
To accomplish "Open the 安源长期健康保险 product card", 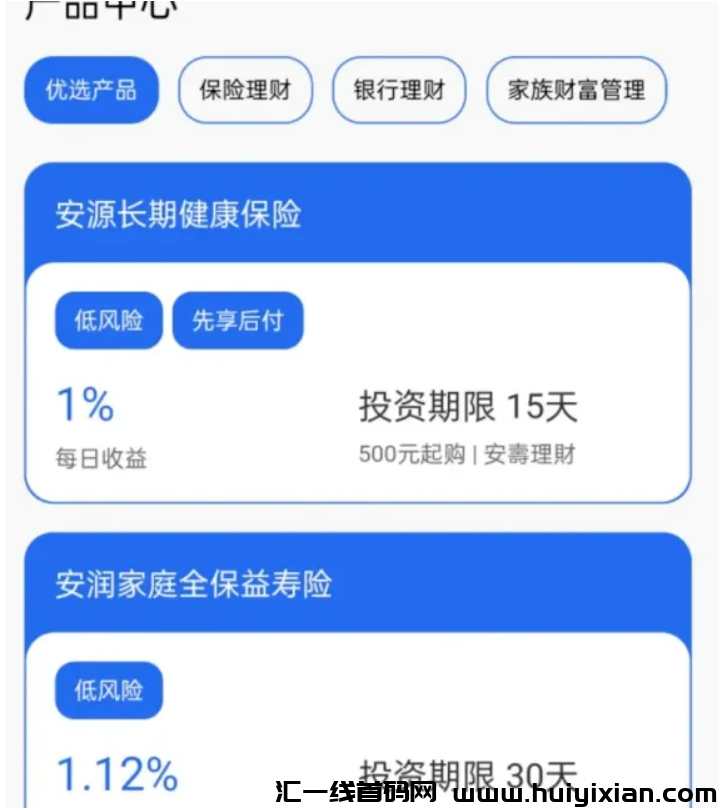I will [x=360, y=330].
